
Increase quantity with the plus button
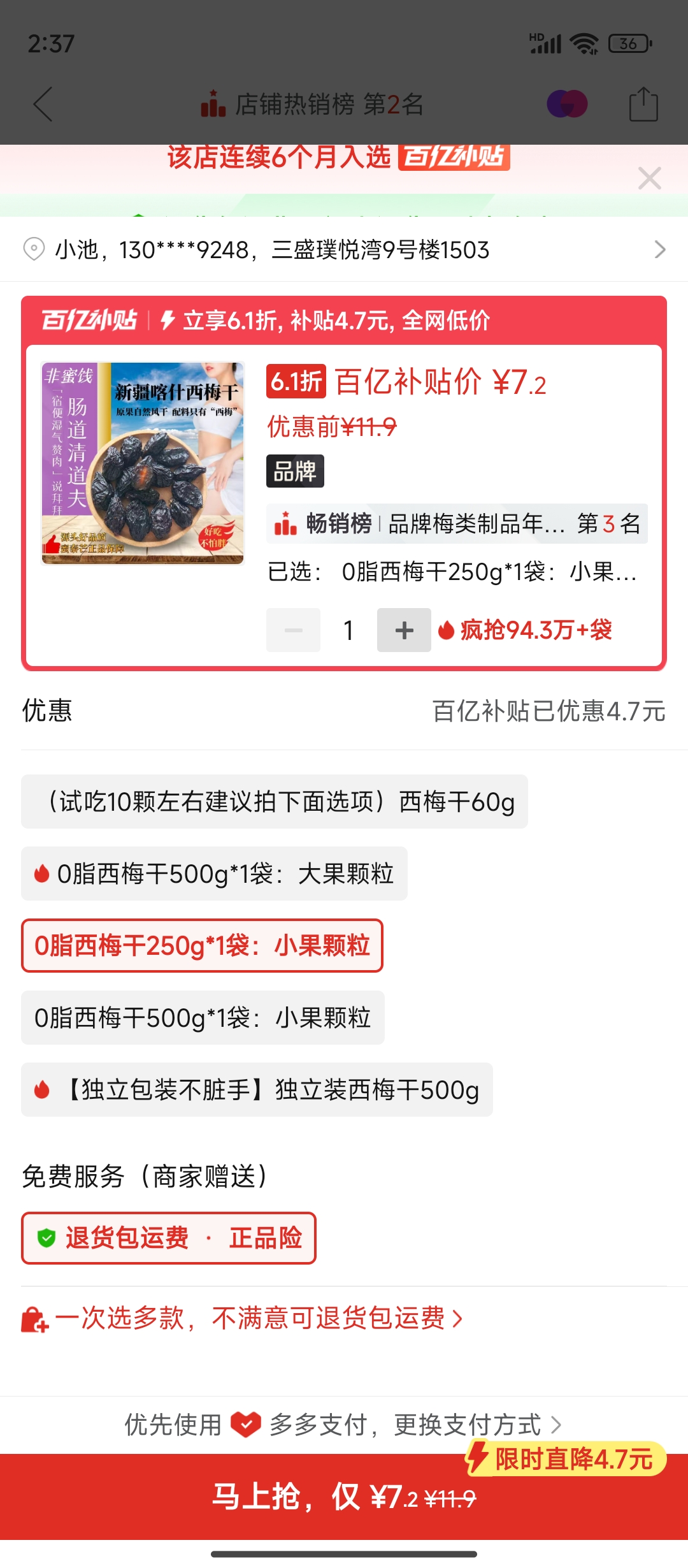[404, 630]
